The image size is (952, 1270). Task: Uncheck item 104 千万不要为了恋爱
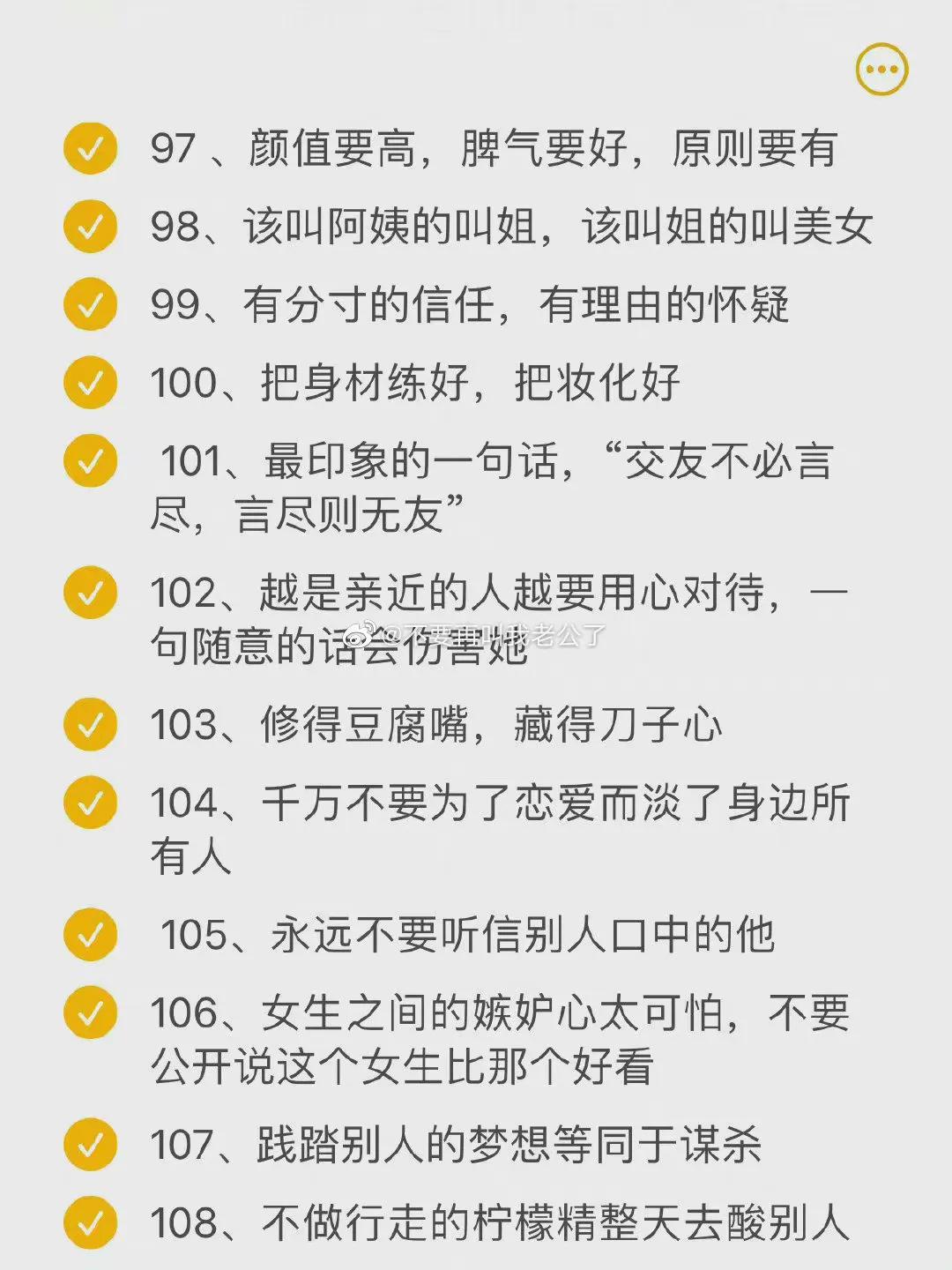click(x=90, y=803)
